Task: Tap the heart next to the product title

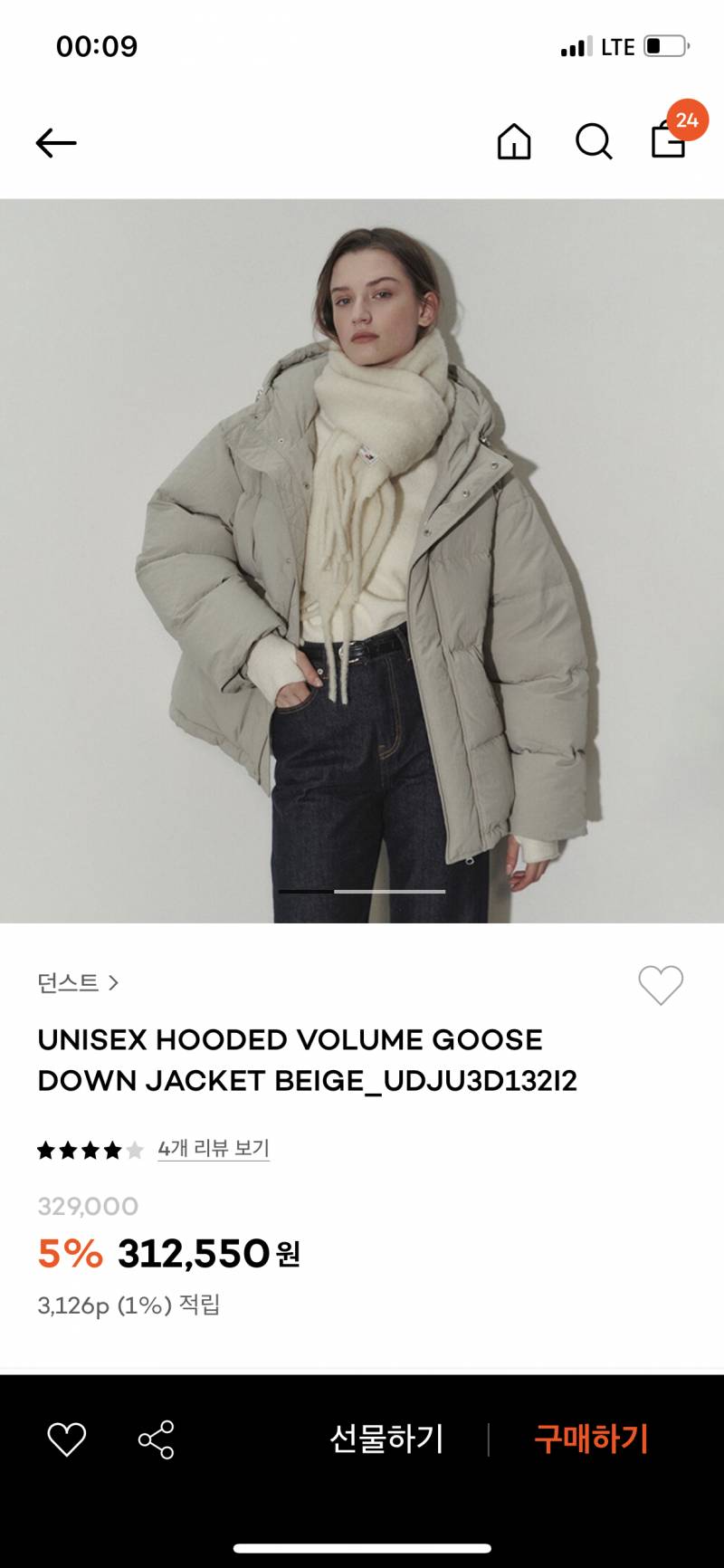Action: pos(661,985)
